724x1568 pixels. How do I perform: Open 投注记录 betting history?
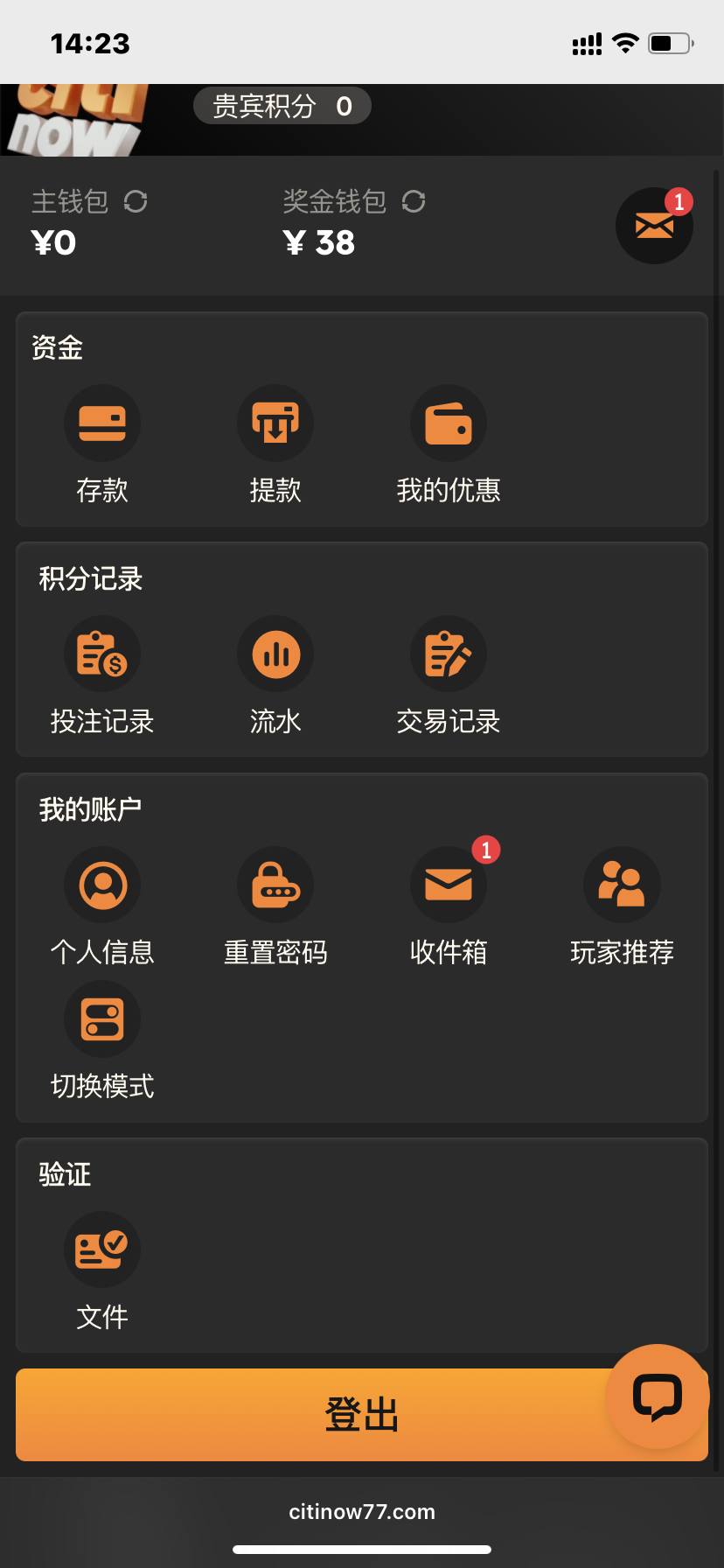(102, 655)
